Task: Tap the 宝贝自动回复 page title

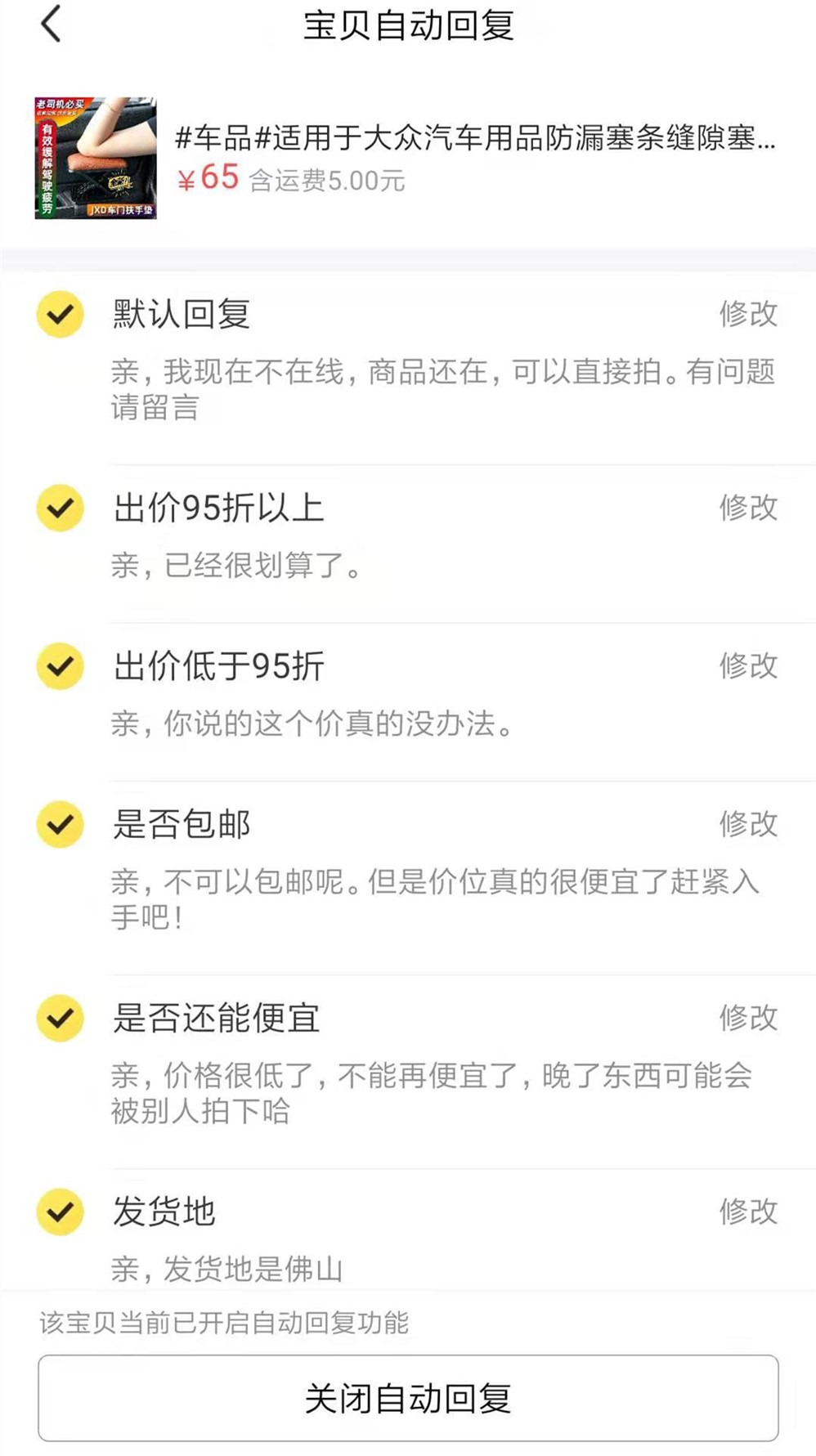Action: [x=407, y=25]
